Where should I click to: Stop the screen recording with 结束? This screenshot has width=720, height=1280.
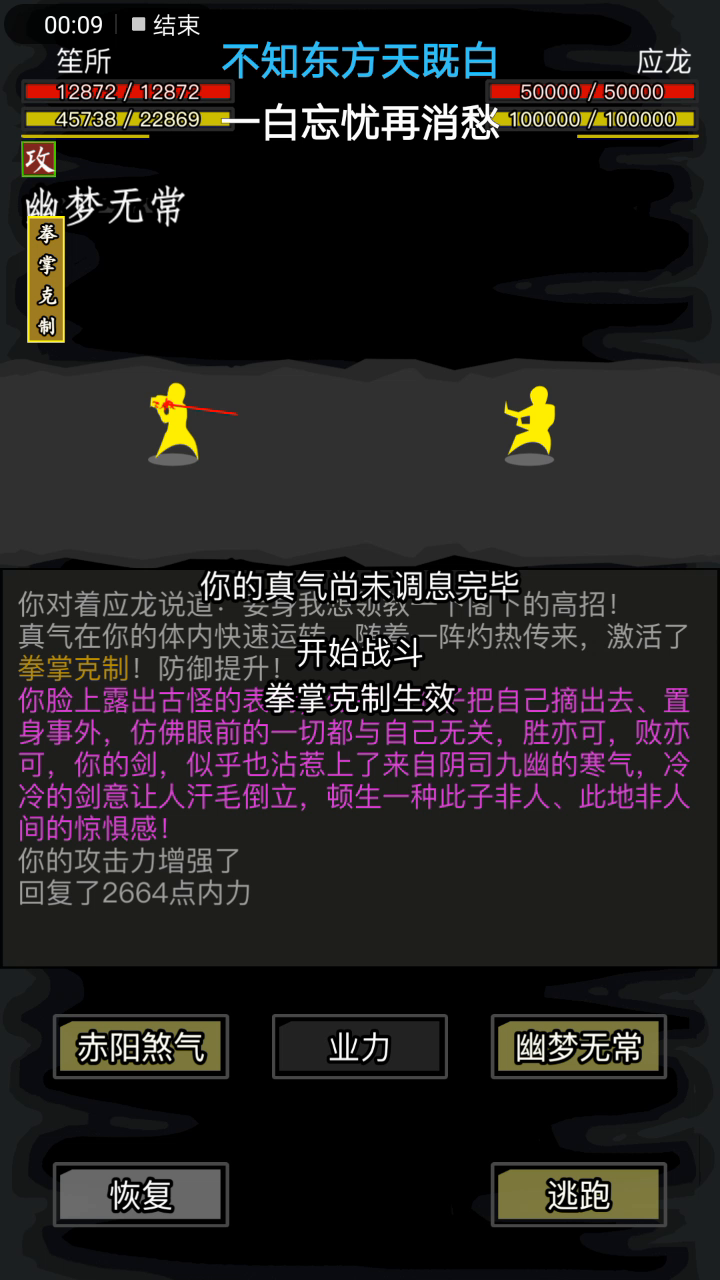click(x=166, y=25)
